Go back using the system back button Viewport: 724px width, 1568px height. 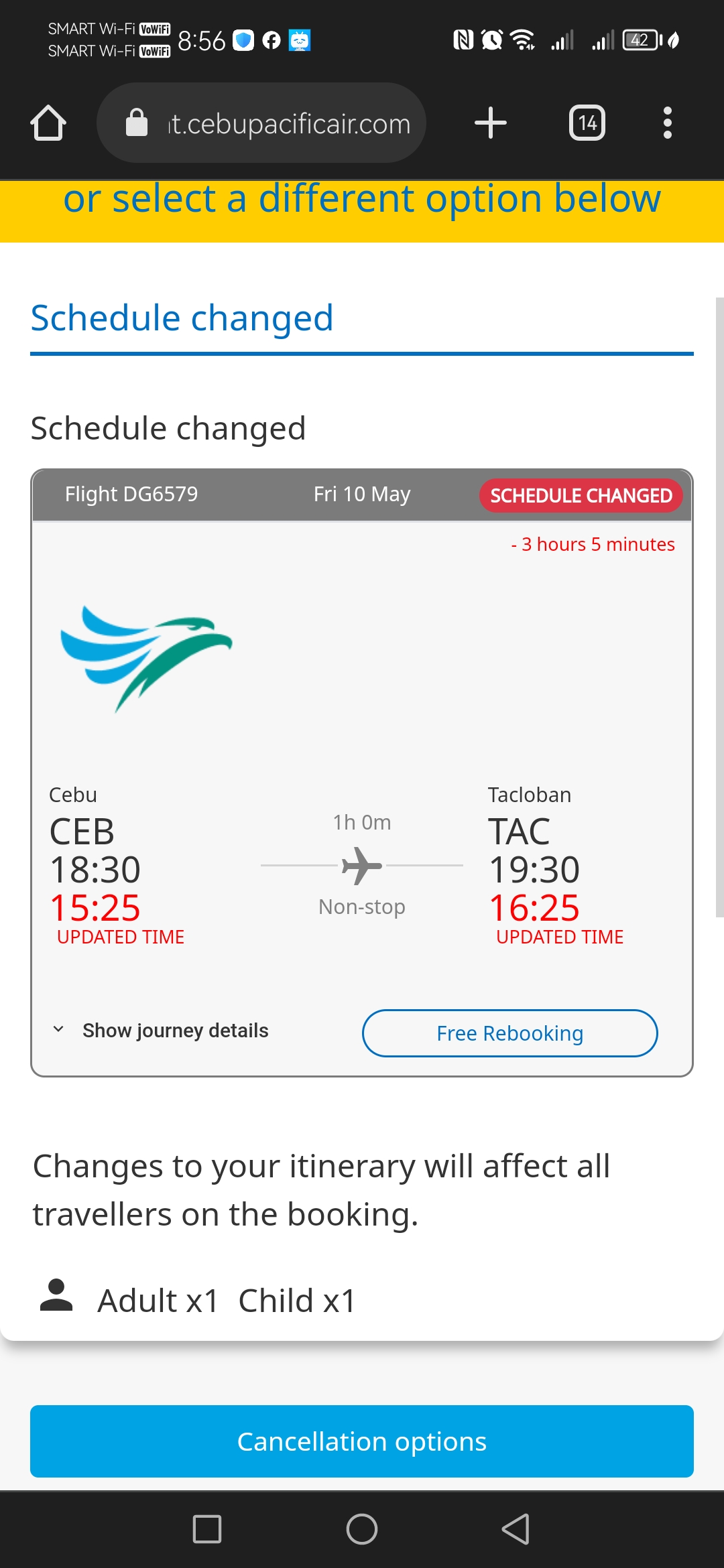(516, 1529)
